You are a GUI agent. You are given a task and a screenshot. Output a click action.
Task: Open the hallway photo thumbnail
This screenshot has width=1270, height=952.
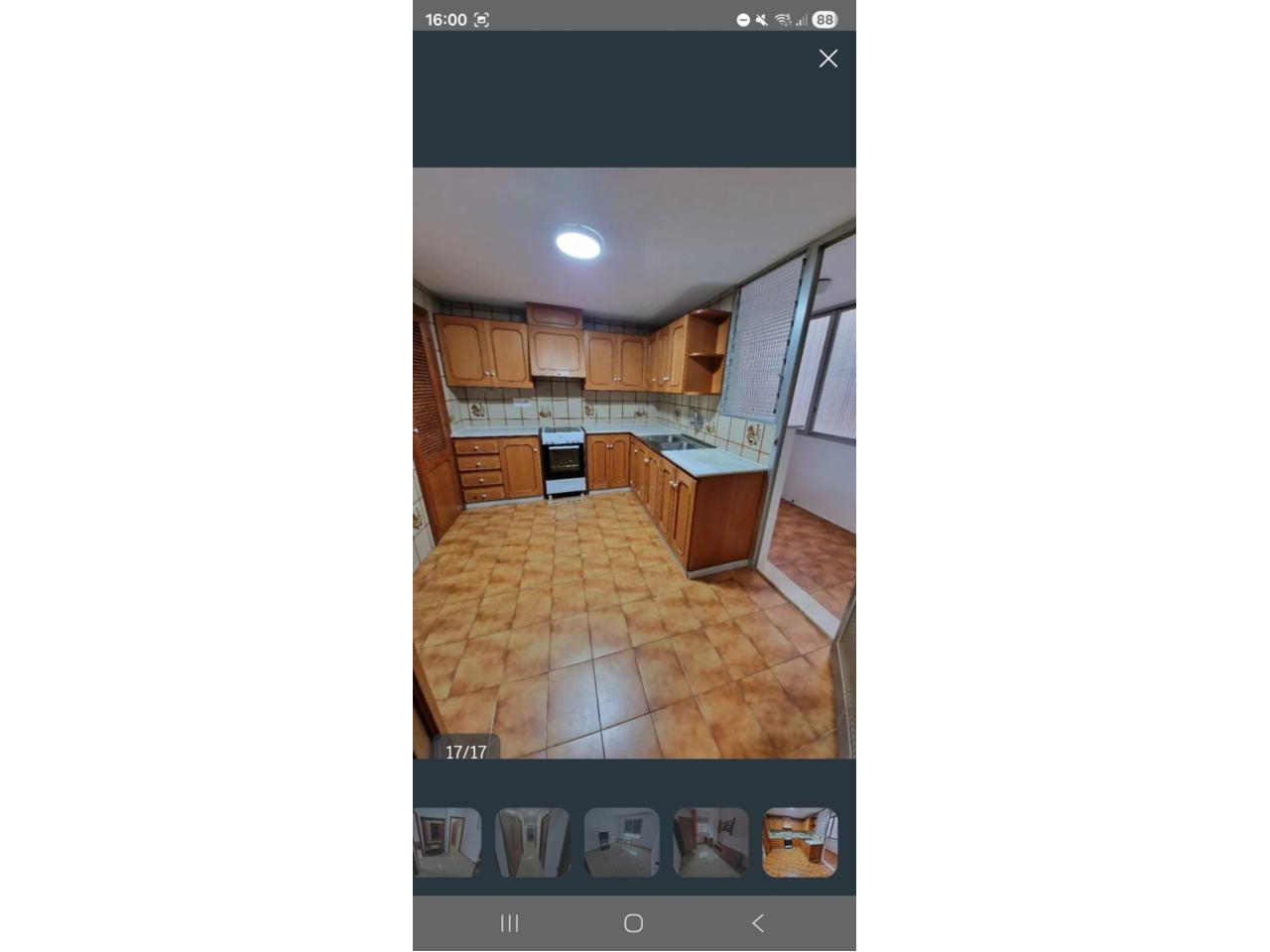click(x=533, y=842)
